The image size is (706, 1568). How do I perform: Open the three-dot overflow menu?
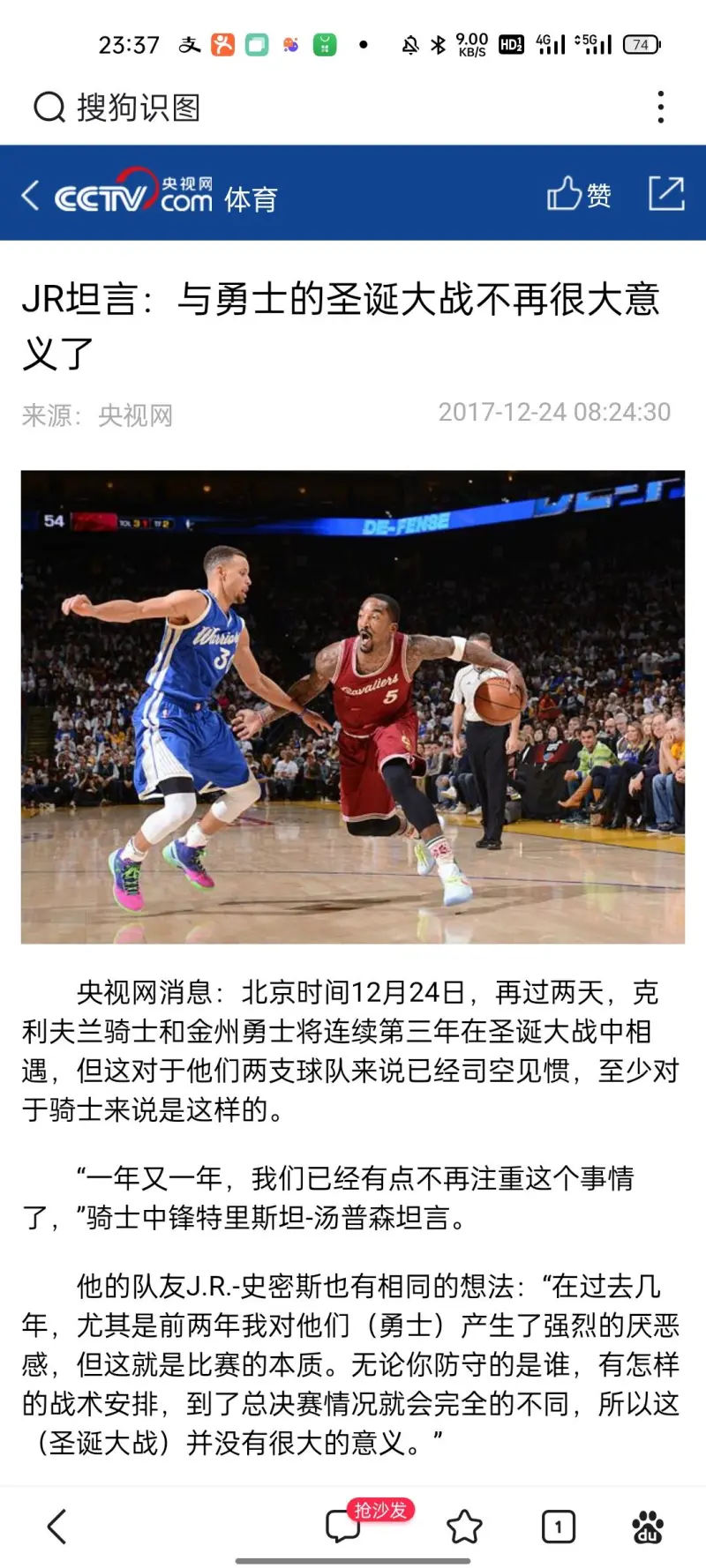(660, 108)
